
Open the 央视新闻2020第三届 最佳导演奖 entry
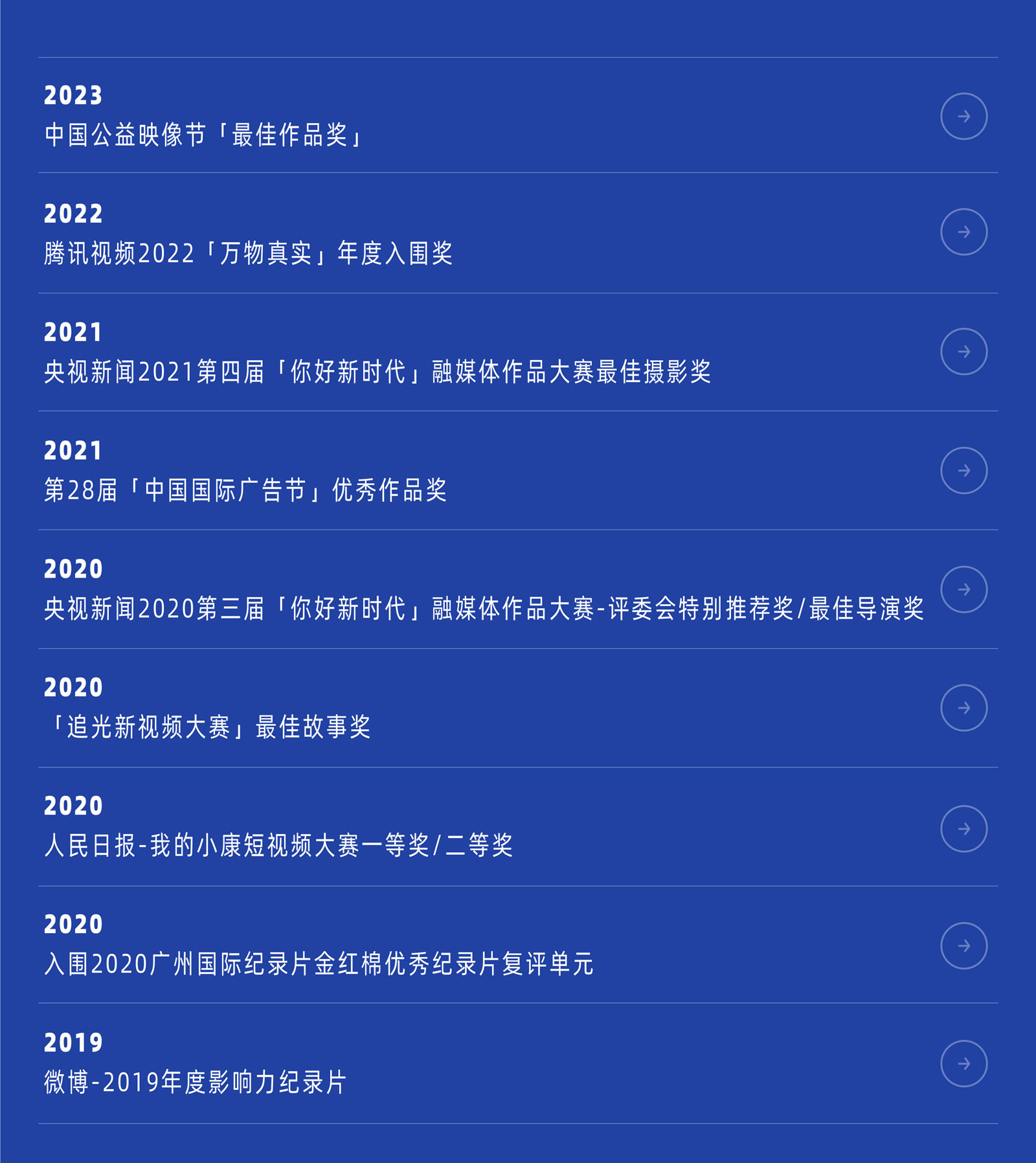point(963,589)
